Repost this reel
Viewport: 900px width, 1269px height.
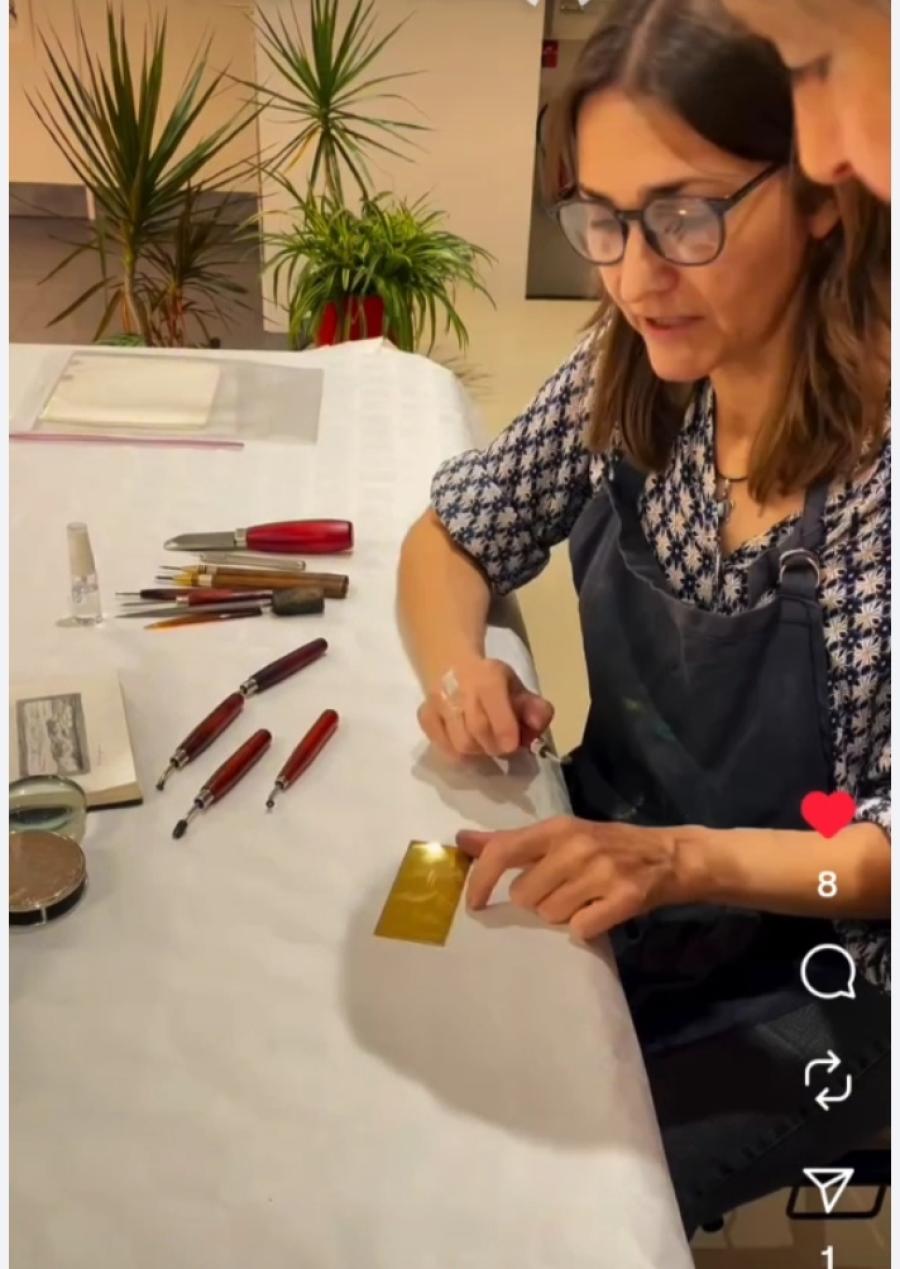click(828, 1080)
